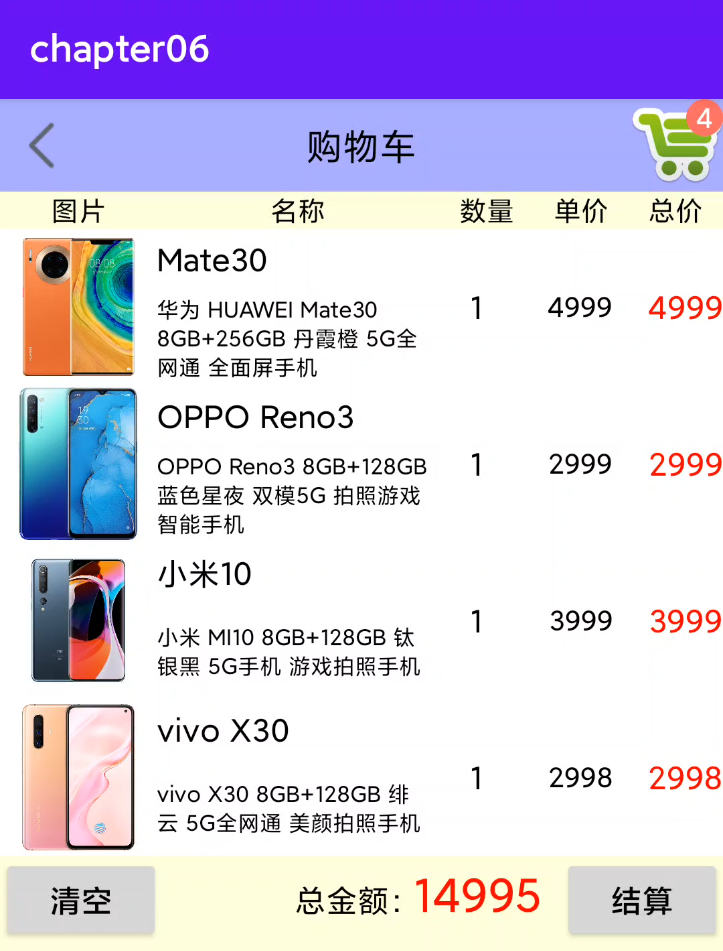
Task: Clear the cart with 清空 button
Action: pyautogui.click(x=81, y=901)
